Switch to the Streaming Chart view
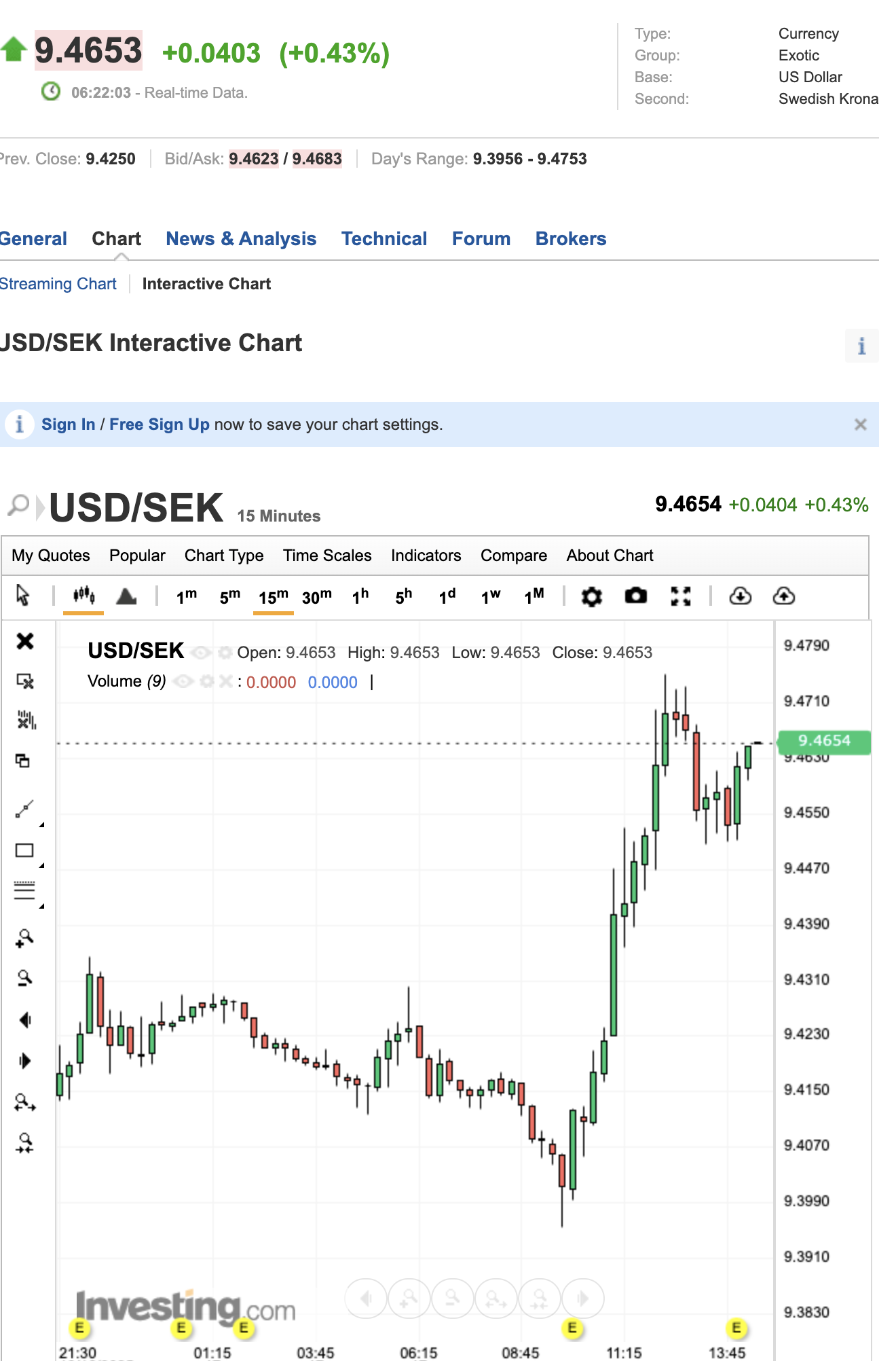Screen dimensions: 896x1361 (x=58, y=284)
